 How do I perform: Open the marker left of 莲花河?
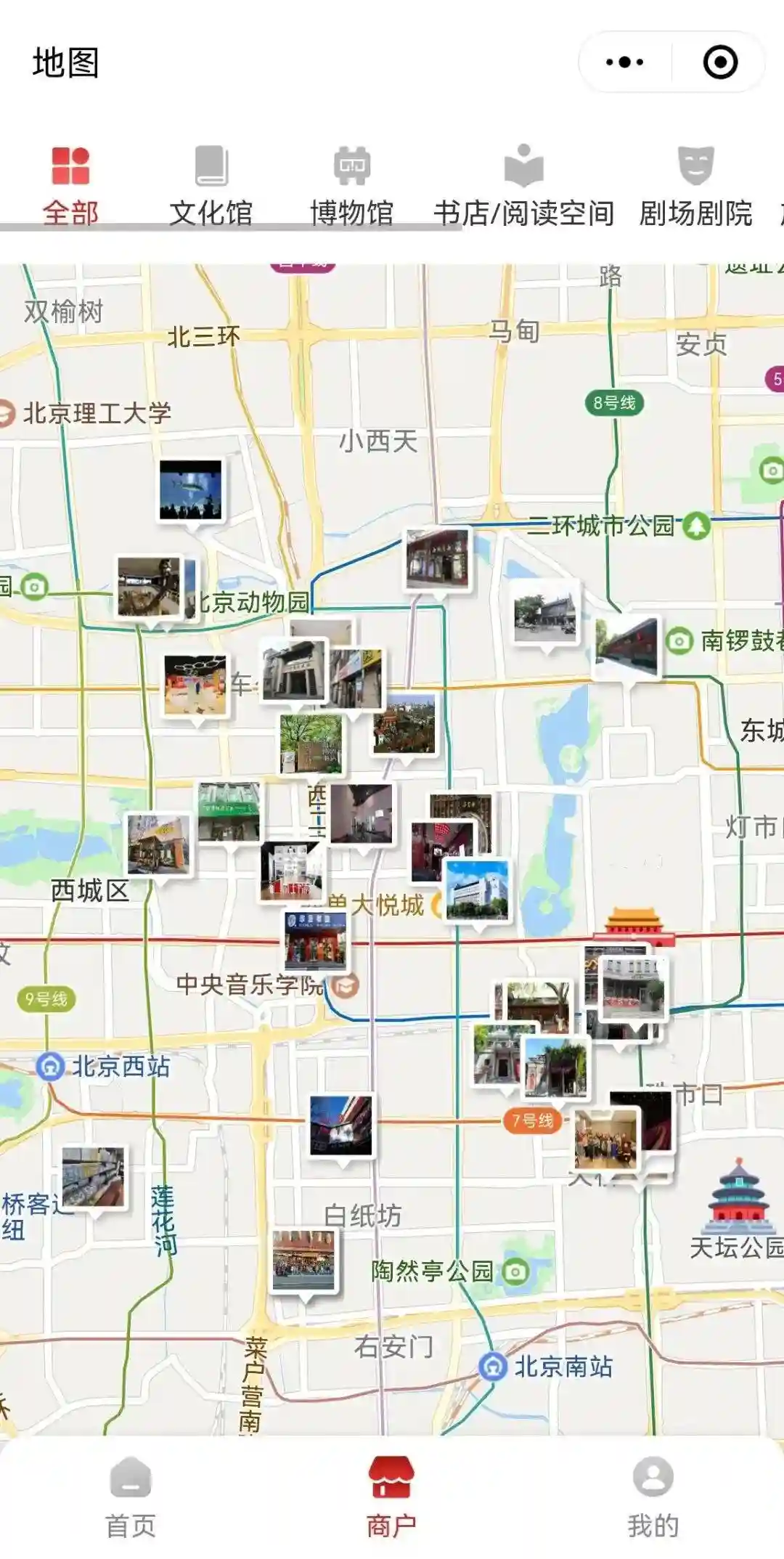(93, 1178)
